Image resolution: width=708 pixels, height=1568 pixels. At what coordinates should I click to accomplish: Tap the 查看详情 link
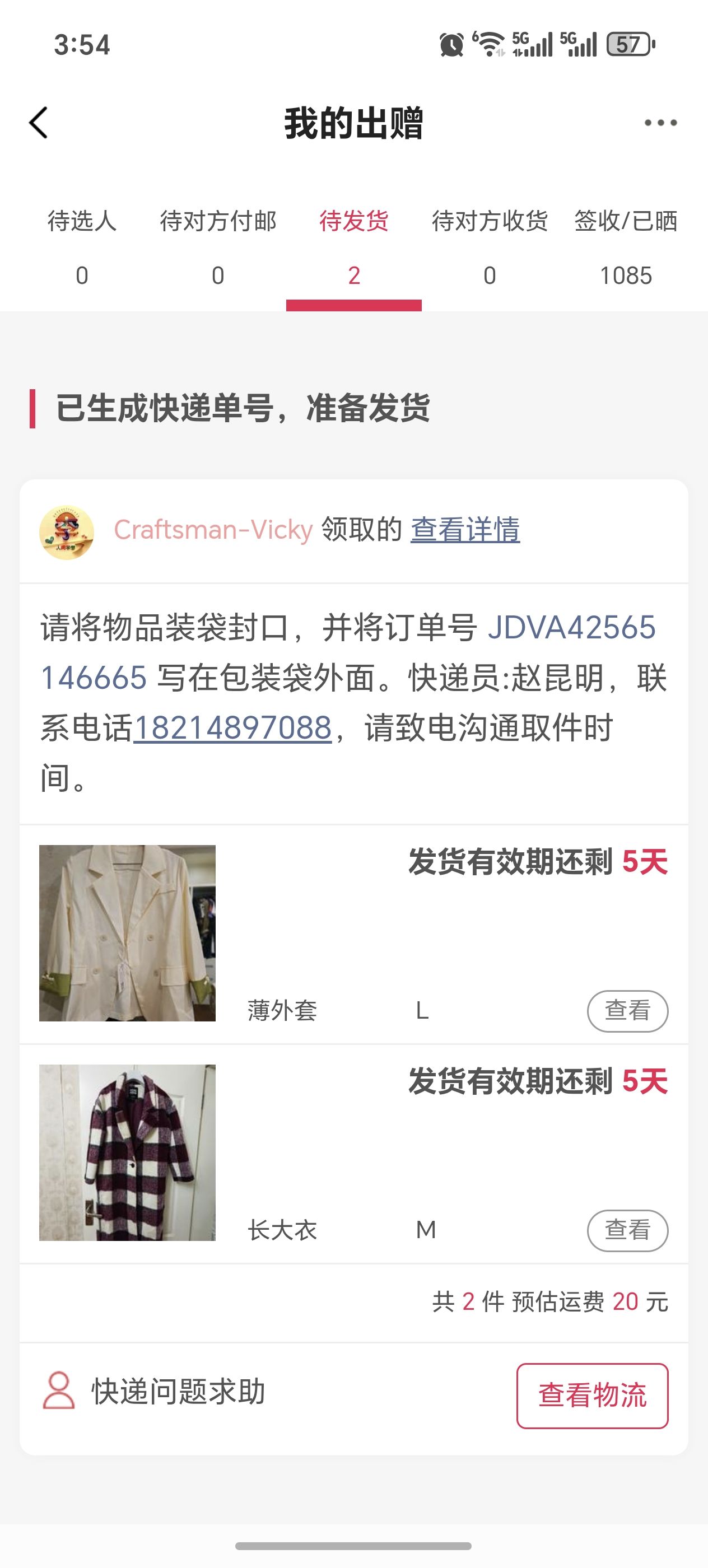coord(465,530)
